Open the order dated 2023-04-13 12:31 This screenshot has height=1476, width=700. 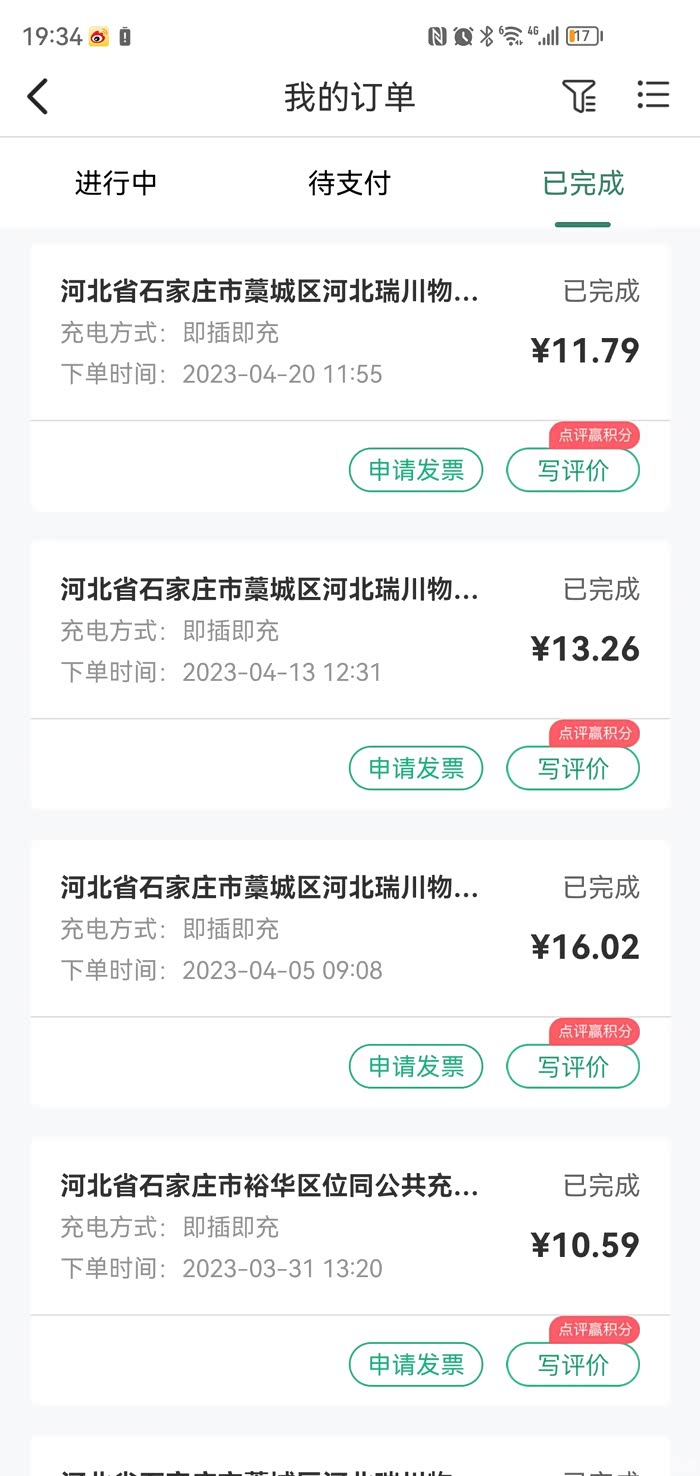[x=300, y=633]
